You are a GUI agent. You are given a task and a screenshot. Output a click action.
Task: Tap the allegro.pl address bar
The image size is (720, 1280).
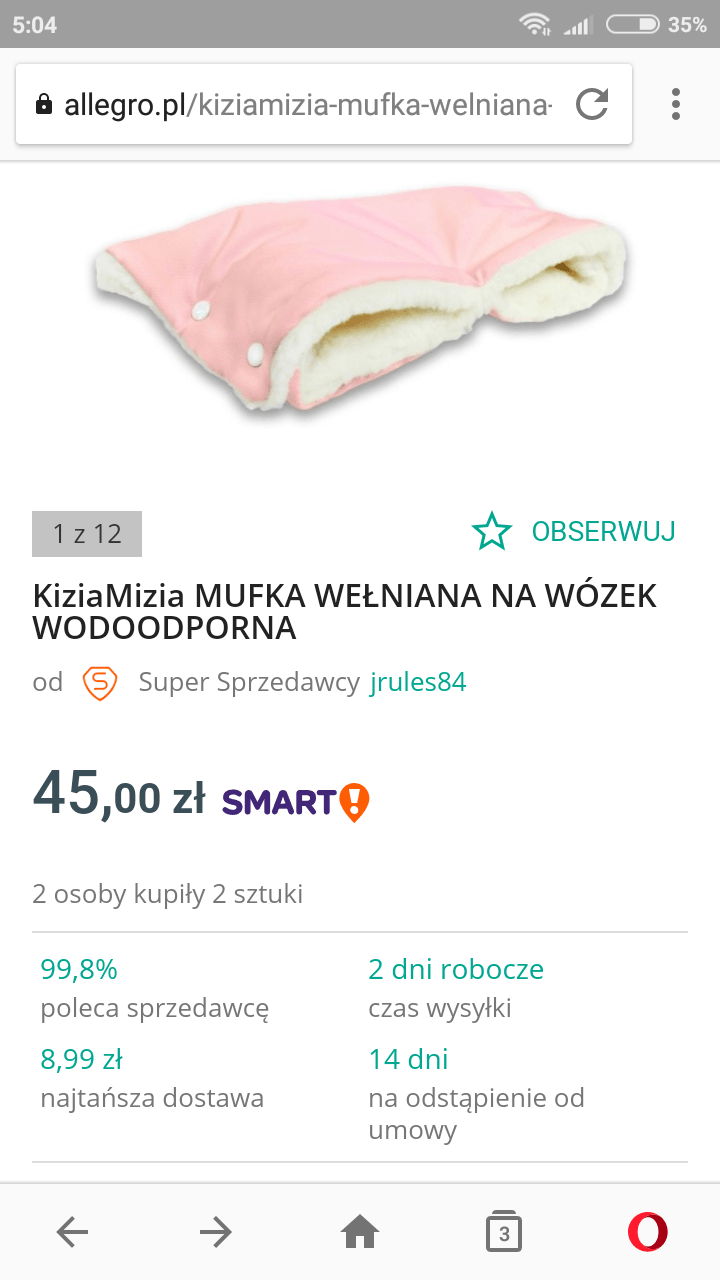[x=300, y=105]
